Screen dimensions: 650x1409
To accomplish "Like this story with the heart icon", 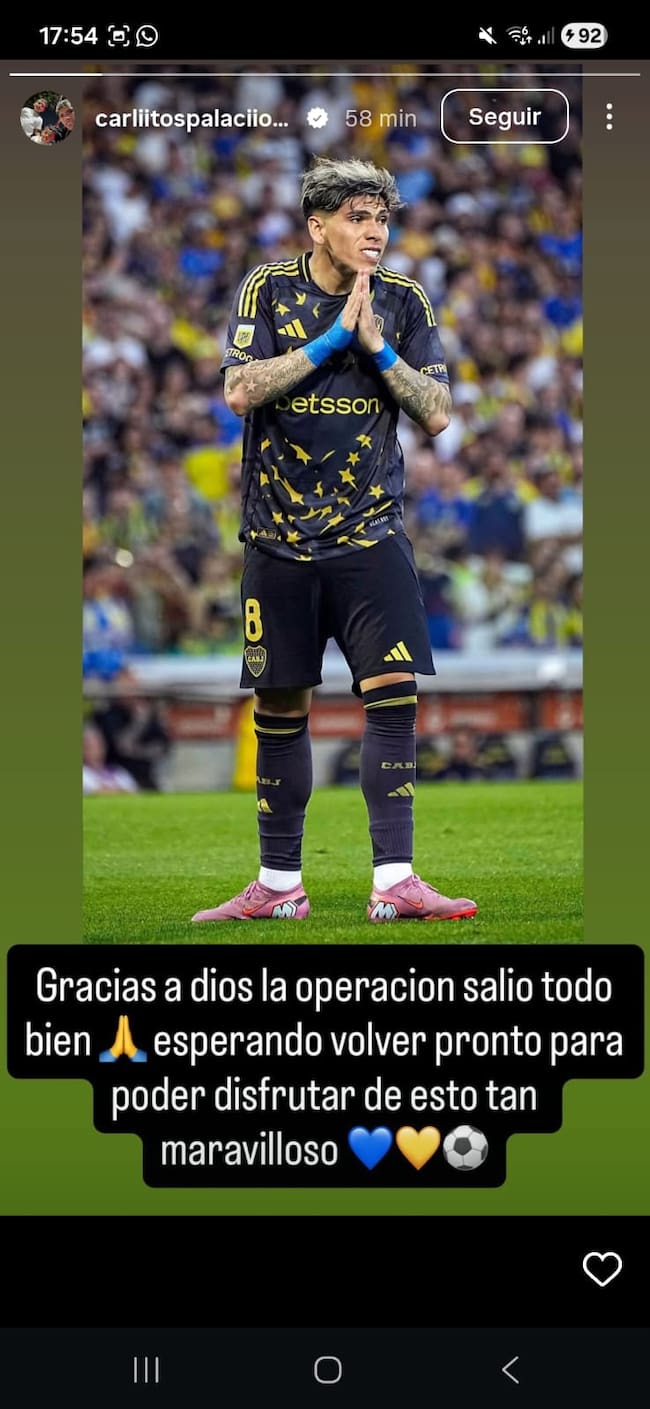I will pos(602,1269).
